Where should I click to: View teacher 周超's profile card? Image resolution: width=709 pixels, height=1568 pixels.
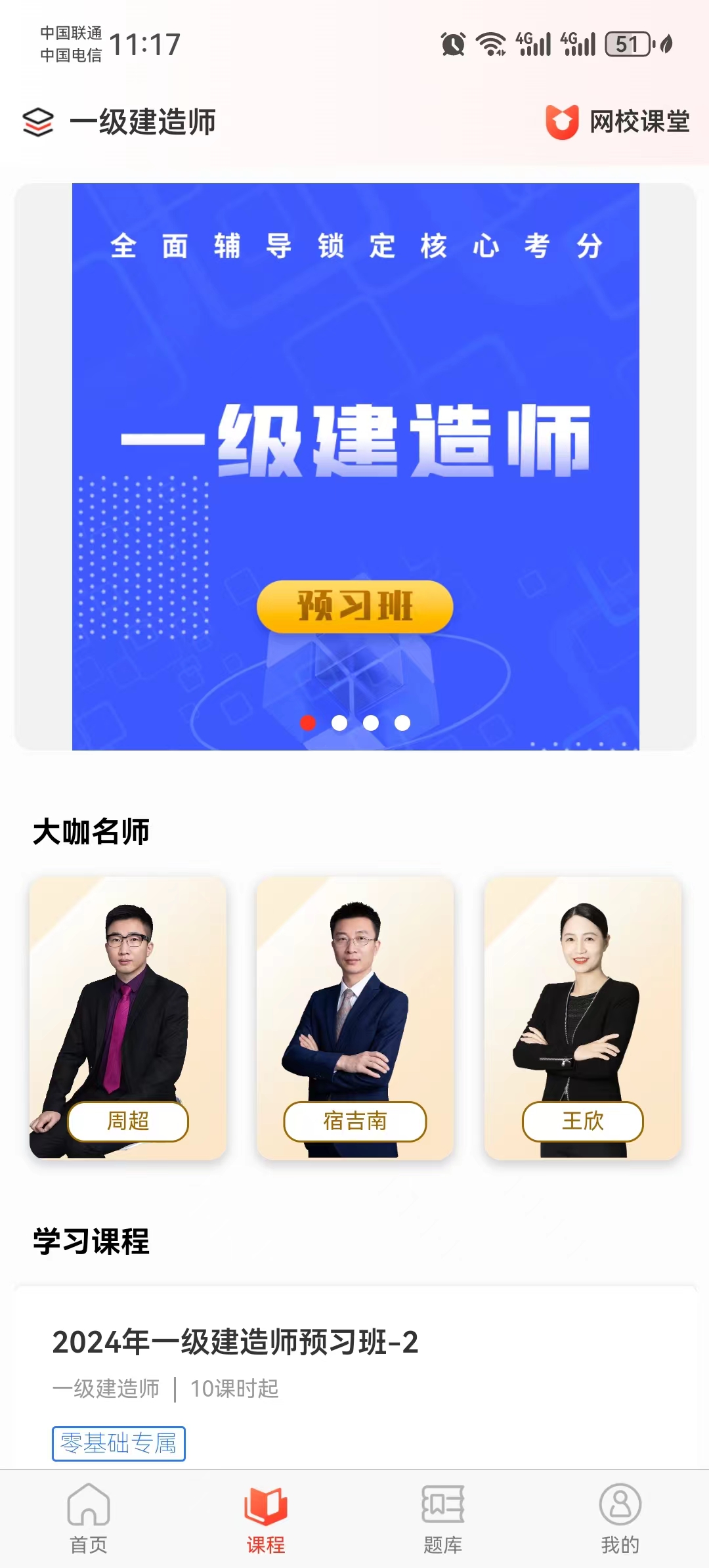(x=128, y=1018)
